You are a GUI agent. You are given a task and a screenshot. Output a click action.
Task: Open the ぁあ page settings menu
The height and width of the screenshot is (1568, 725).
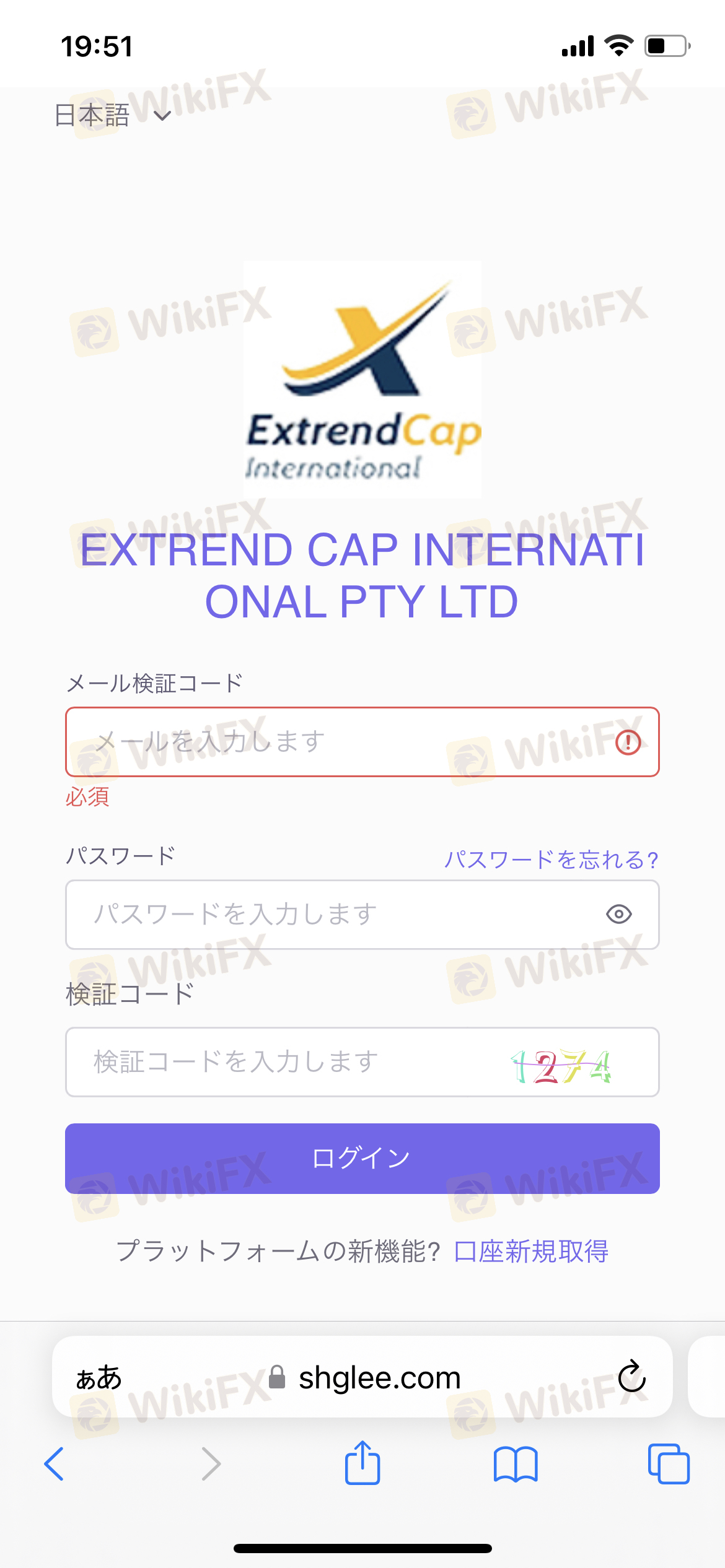pyautogui.click(x=99, y=1378)
